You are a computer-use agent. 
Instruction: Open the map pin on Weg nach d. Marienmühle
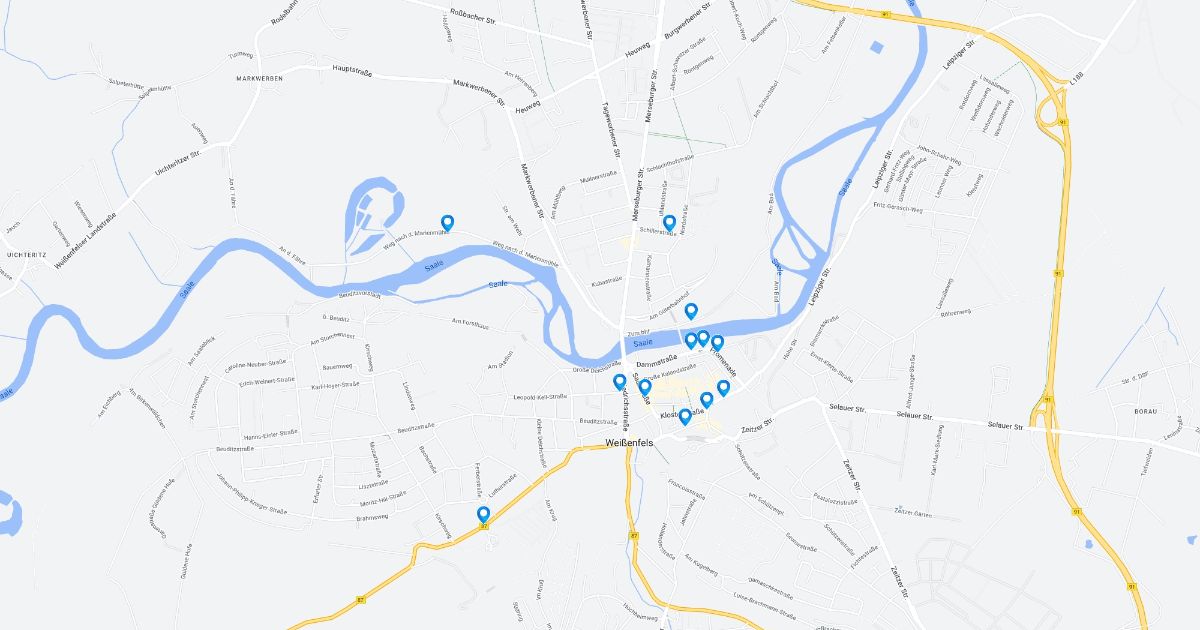pos(447,223)
